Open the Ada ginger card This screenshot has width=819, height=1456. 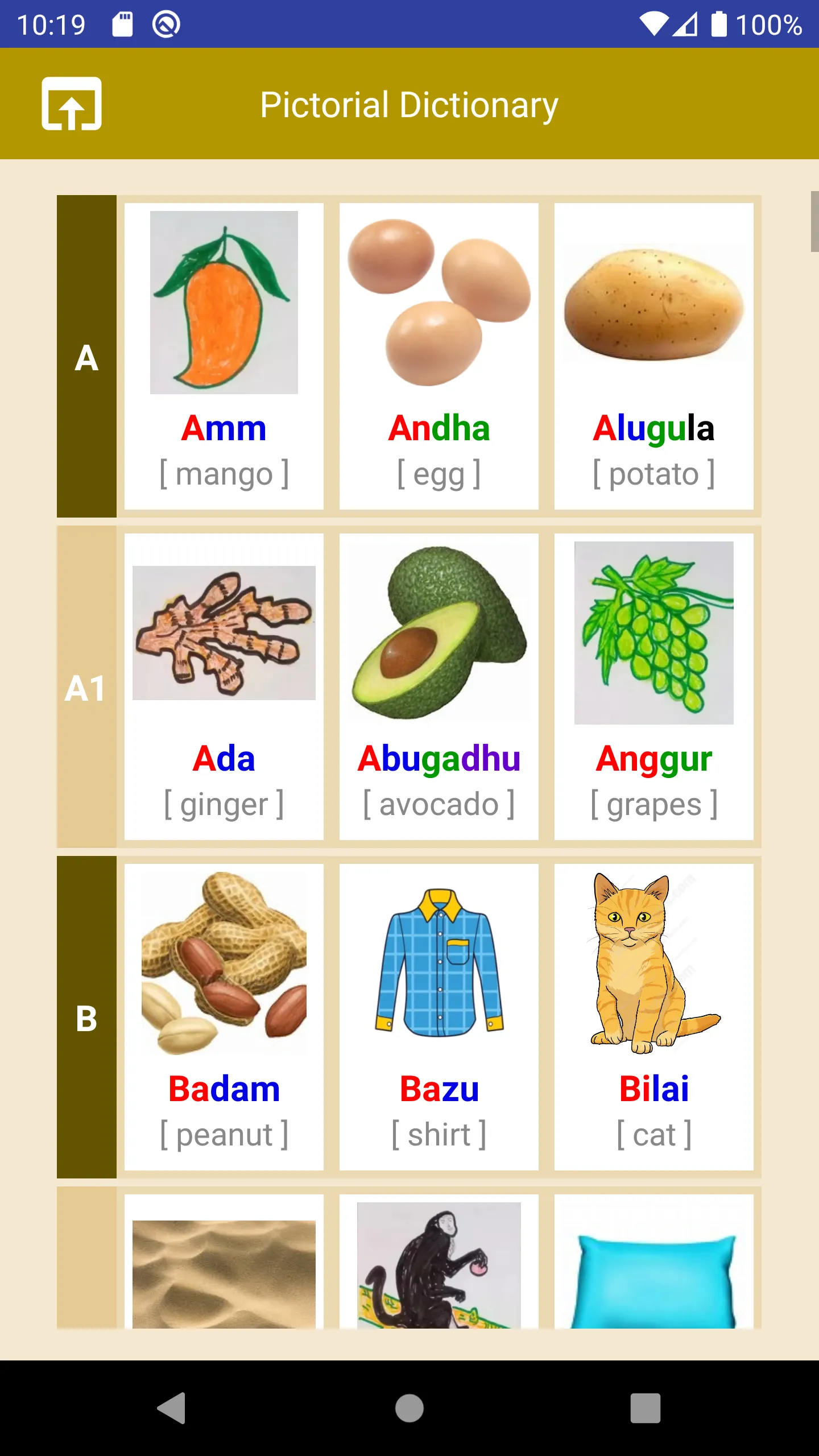pos(224,687)
